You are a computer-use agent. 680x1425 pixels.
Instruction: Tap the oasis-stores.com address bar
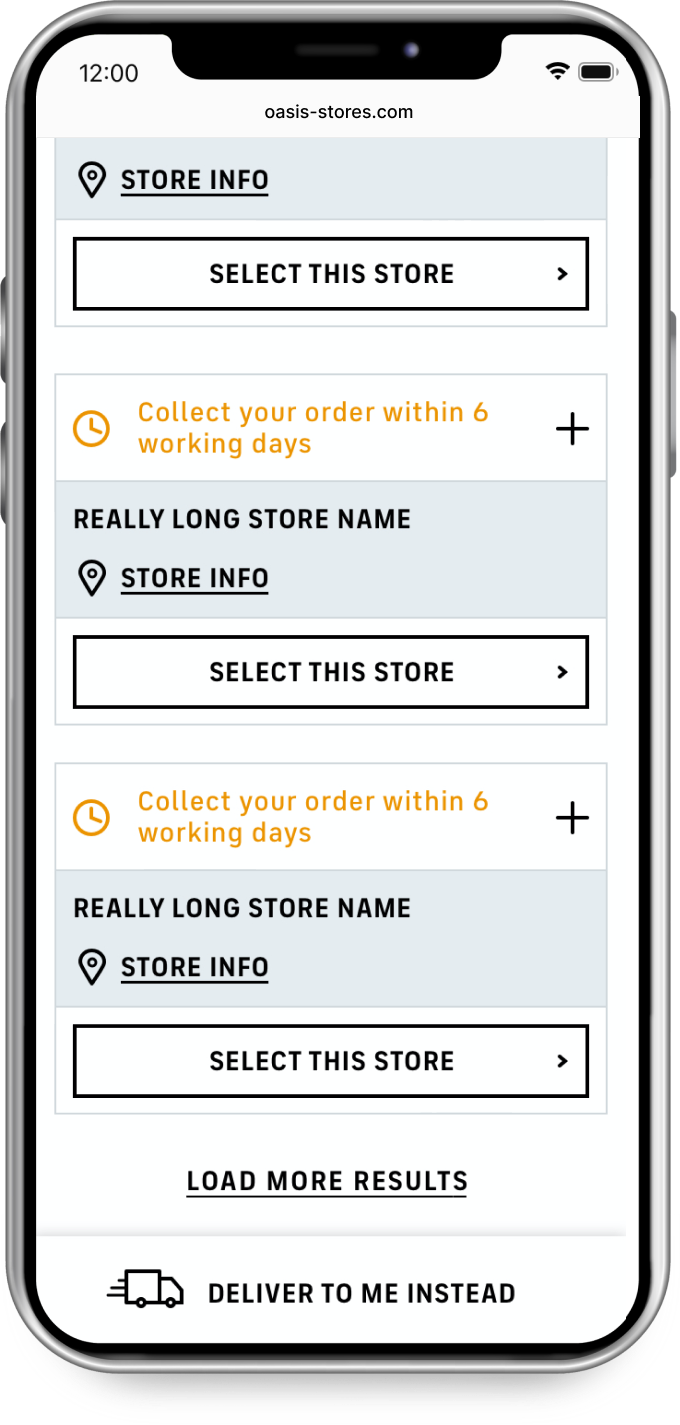[338, 112]
